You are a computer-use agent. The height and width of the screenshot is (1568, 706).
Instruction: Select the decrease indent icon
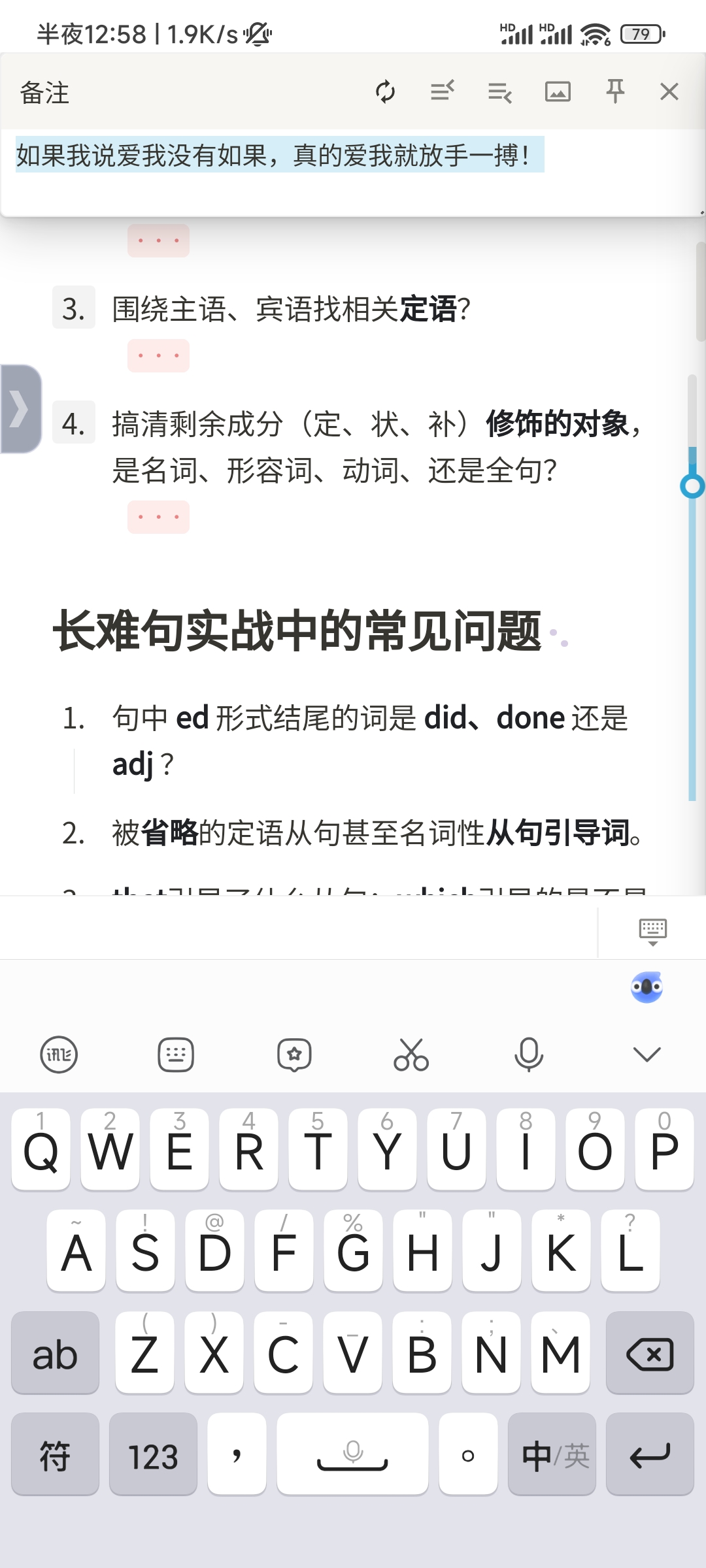[x=443, y=91]
